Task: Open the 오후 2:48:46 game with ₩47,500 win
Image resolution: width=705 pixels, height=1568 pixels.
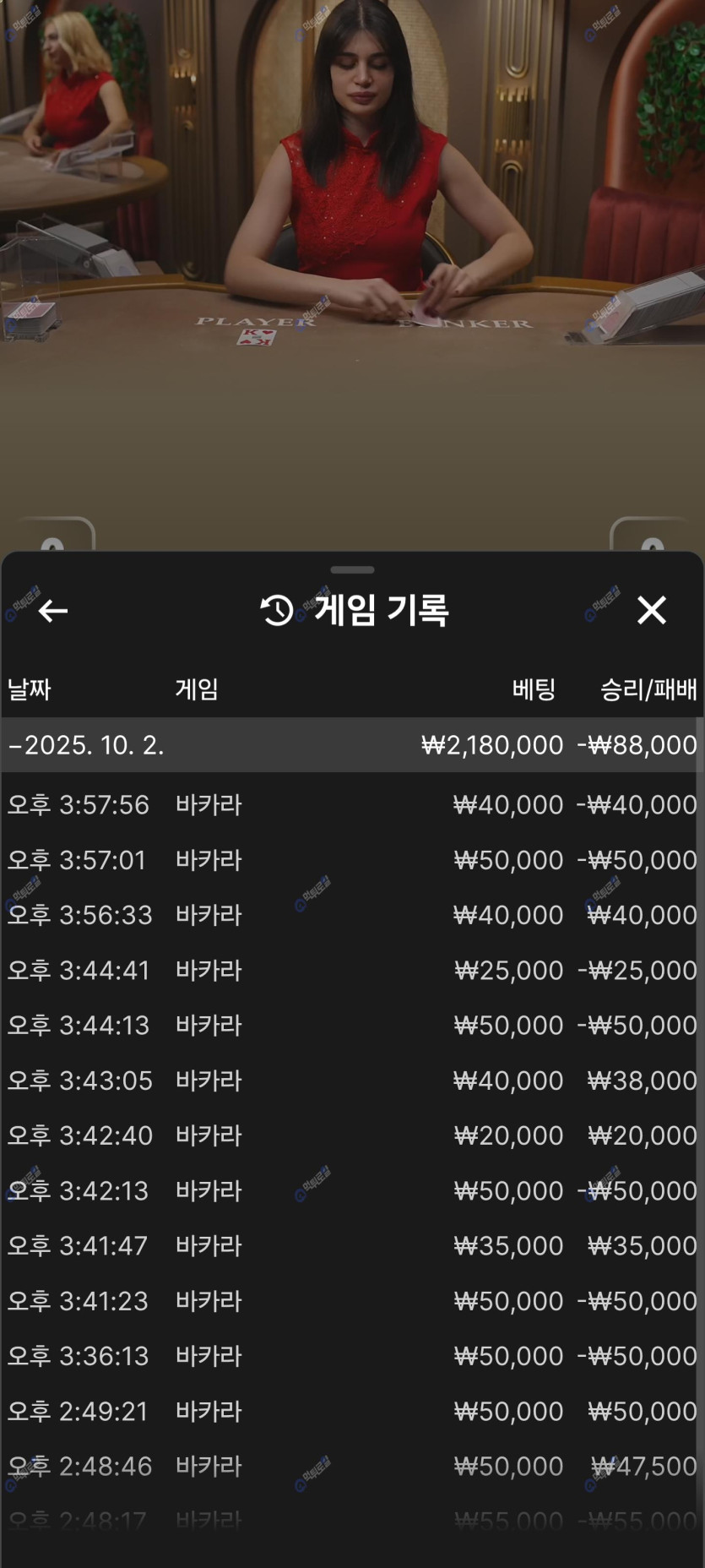Action: [x=352, y=1466]
